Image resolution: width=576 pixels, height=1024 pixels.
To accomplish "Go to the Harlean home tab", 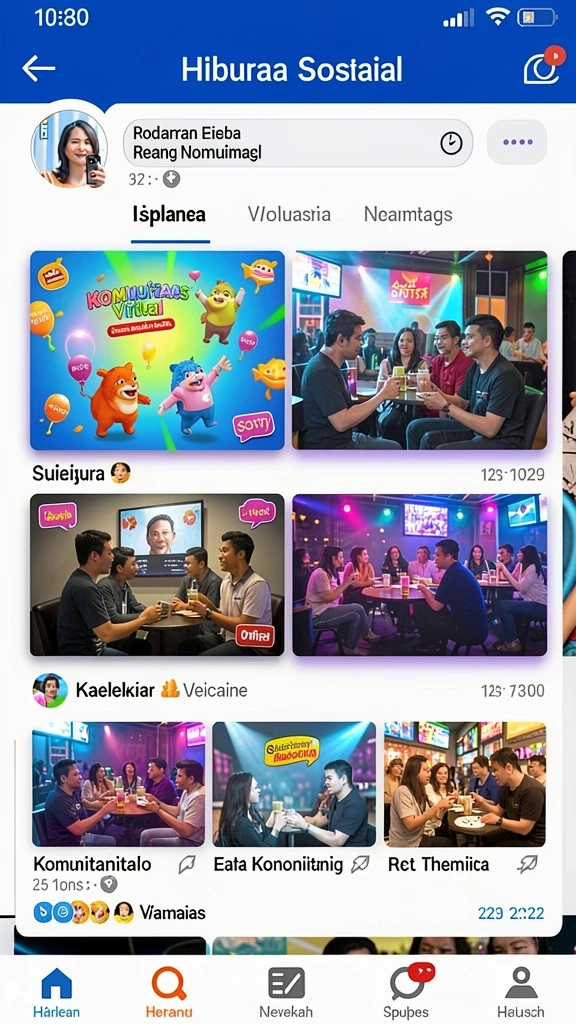I will [56, 993].
